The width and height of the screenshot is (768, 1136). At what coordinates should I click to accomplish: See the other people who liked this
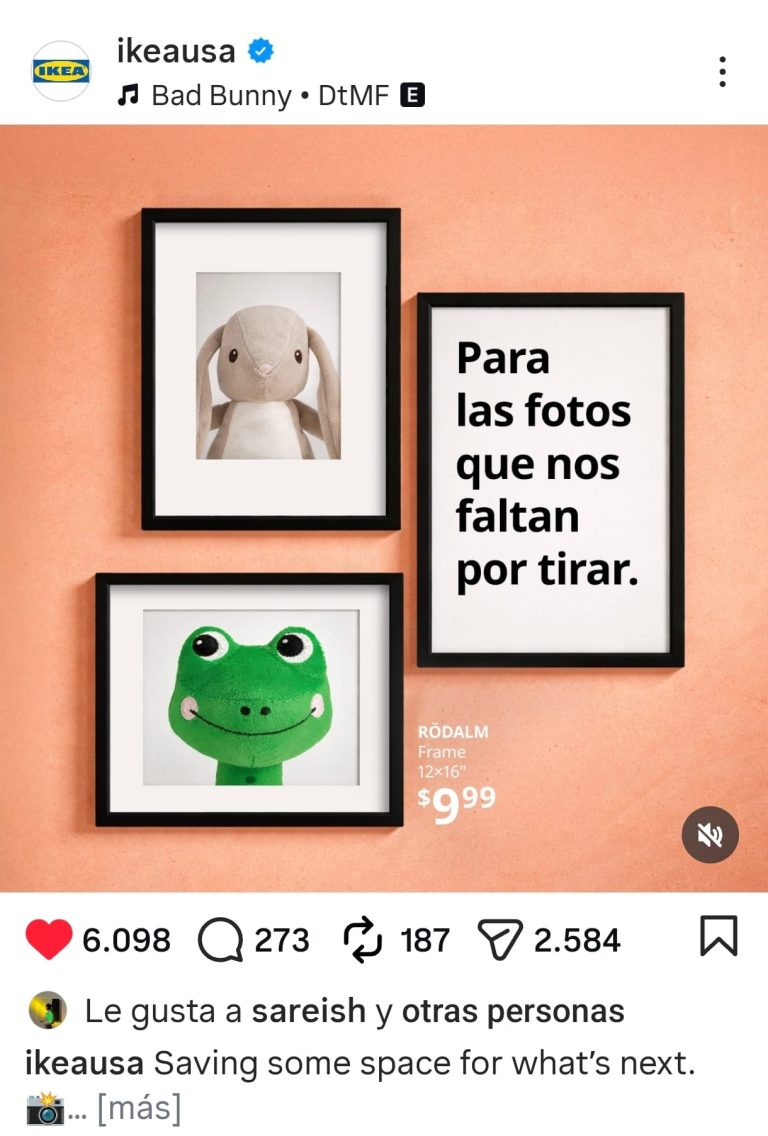(513, 1011)
